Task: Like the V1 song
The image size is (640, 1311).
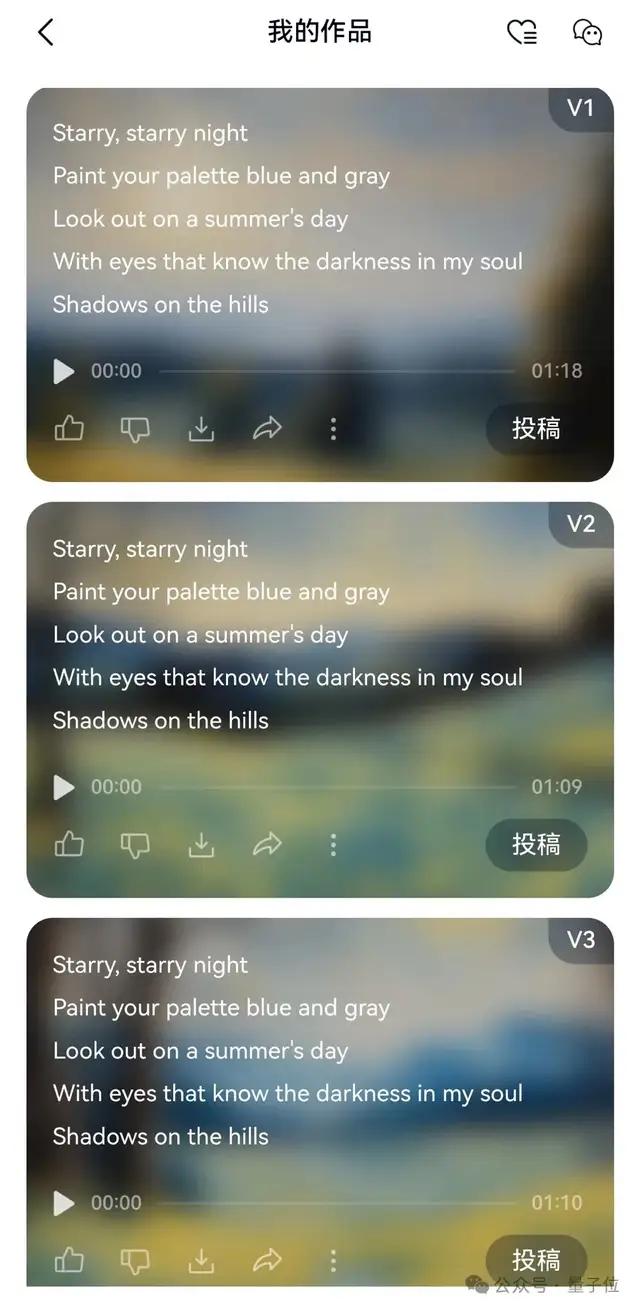Action: click(x=69, y=429)
